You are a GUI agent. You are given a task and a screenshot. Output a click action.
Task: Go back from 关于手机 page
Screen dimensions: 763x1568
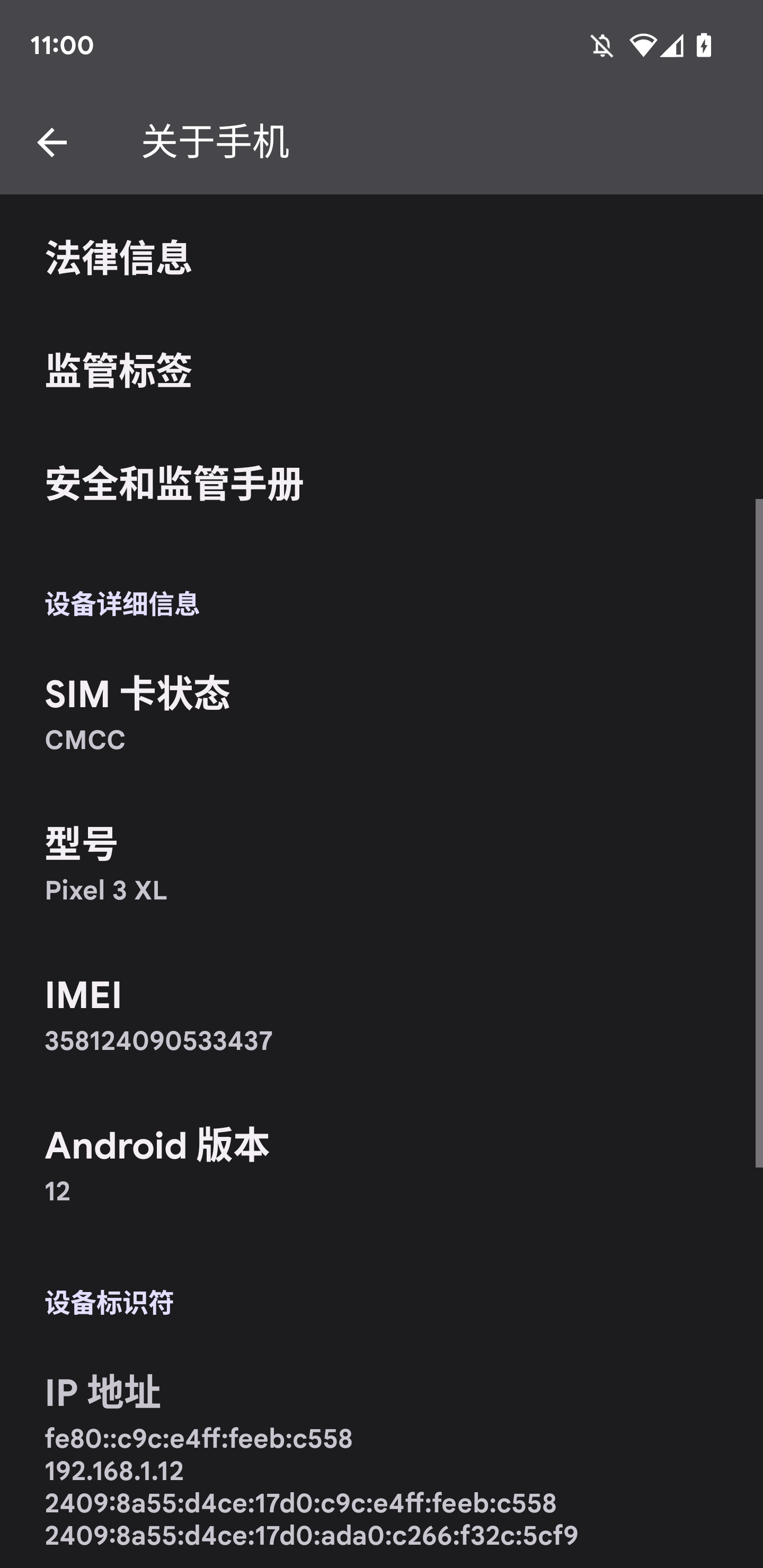tap(52, 142)
